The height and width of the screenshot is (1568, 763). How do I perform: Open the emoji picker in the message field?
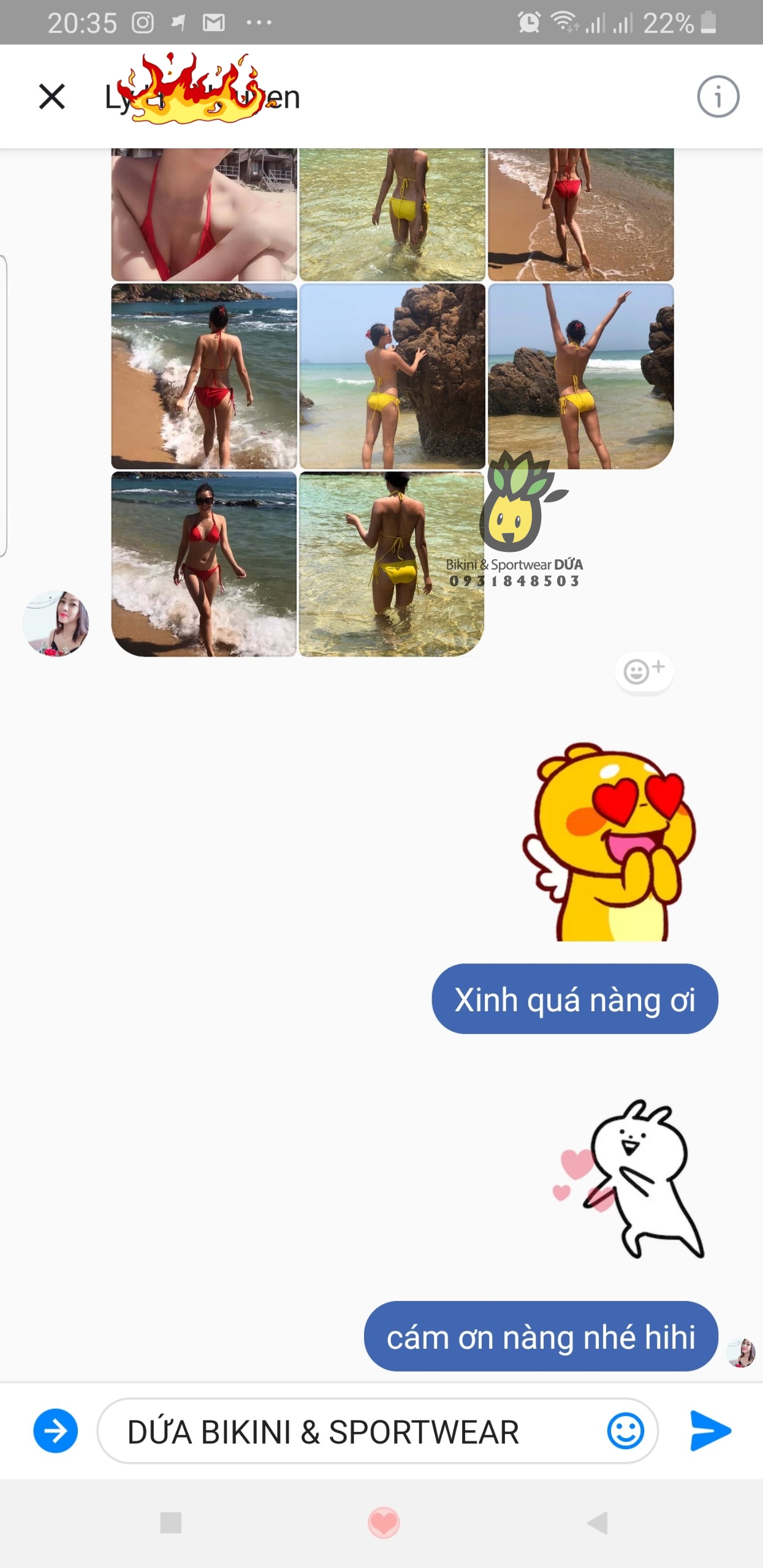[x=625, y=1431]
